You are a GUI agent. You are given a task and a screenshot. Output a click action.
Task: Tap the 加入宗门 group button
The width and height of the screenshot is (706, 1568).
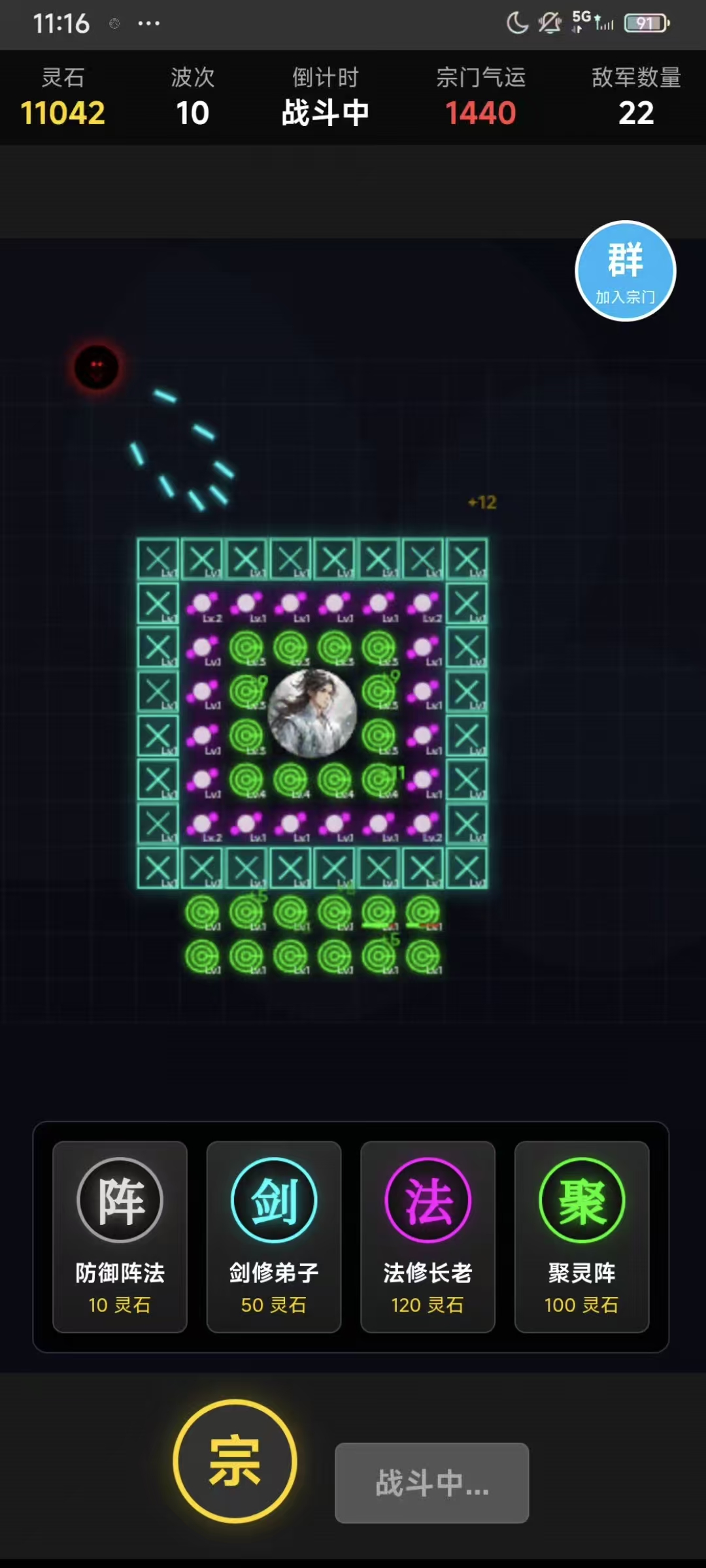coord(625,271)
